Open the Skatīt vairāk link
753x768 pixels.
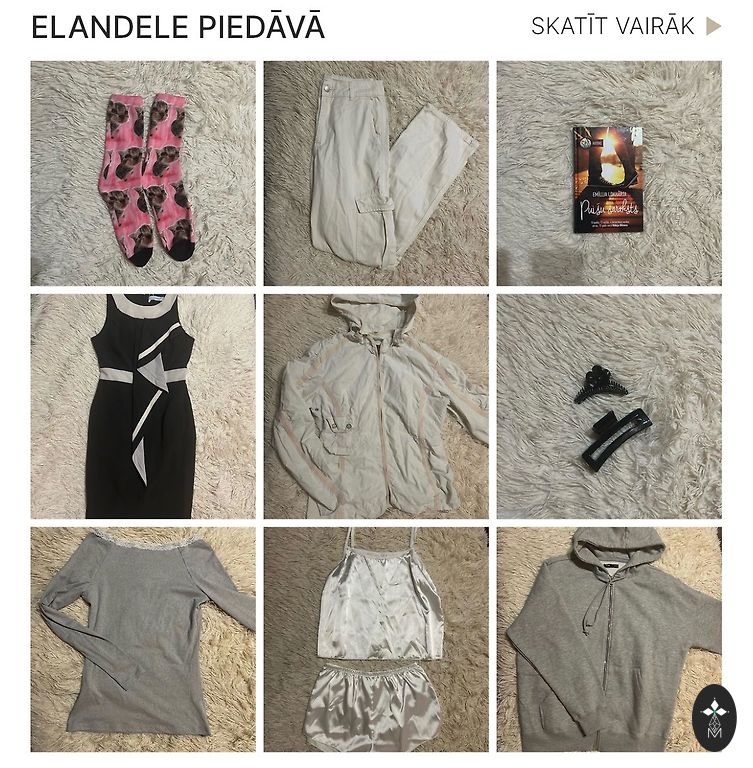624,27
